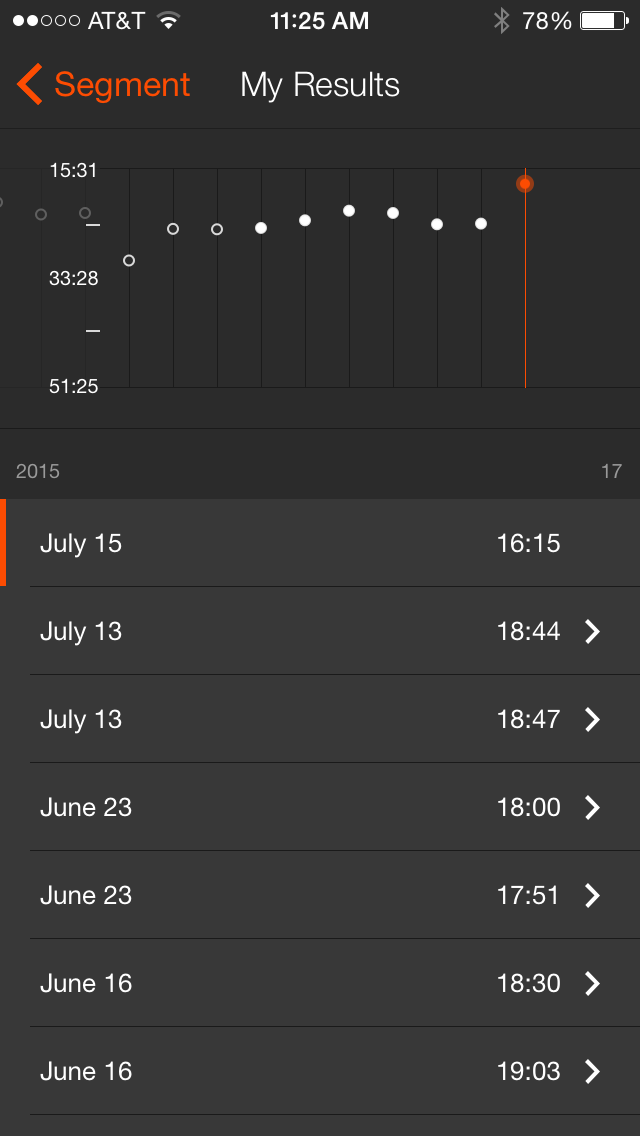This screenshot has height=1136, width=640.
Task: Go back to the Segment screen
Action: pos(104,85)
